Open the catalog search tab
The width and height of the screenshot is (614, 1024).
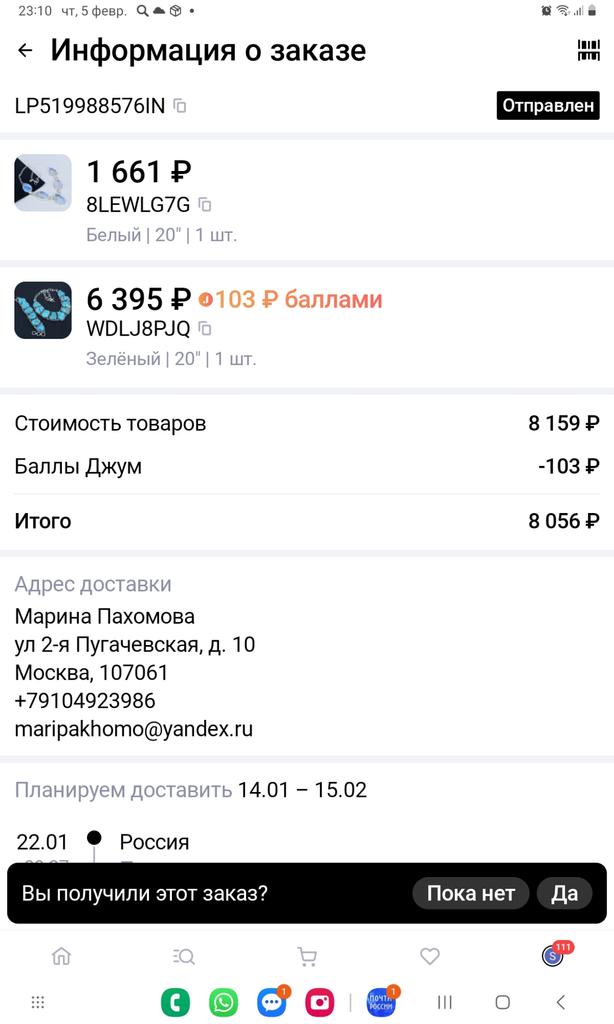click(184, 957)
